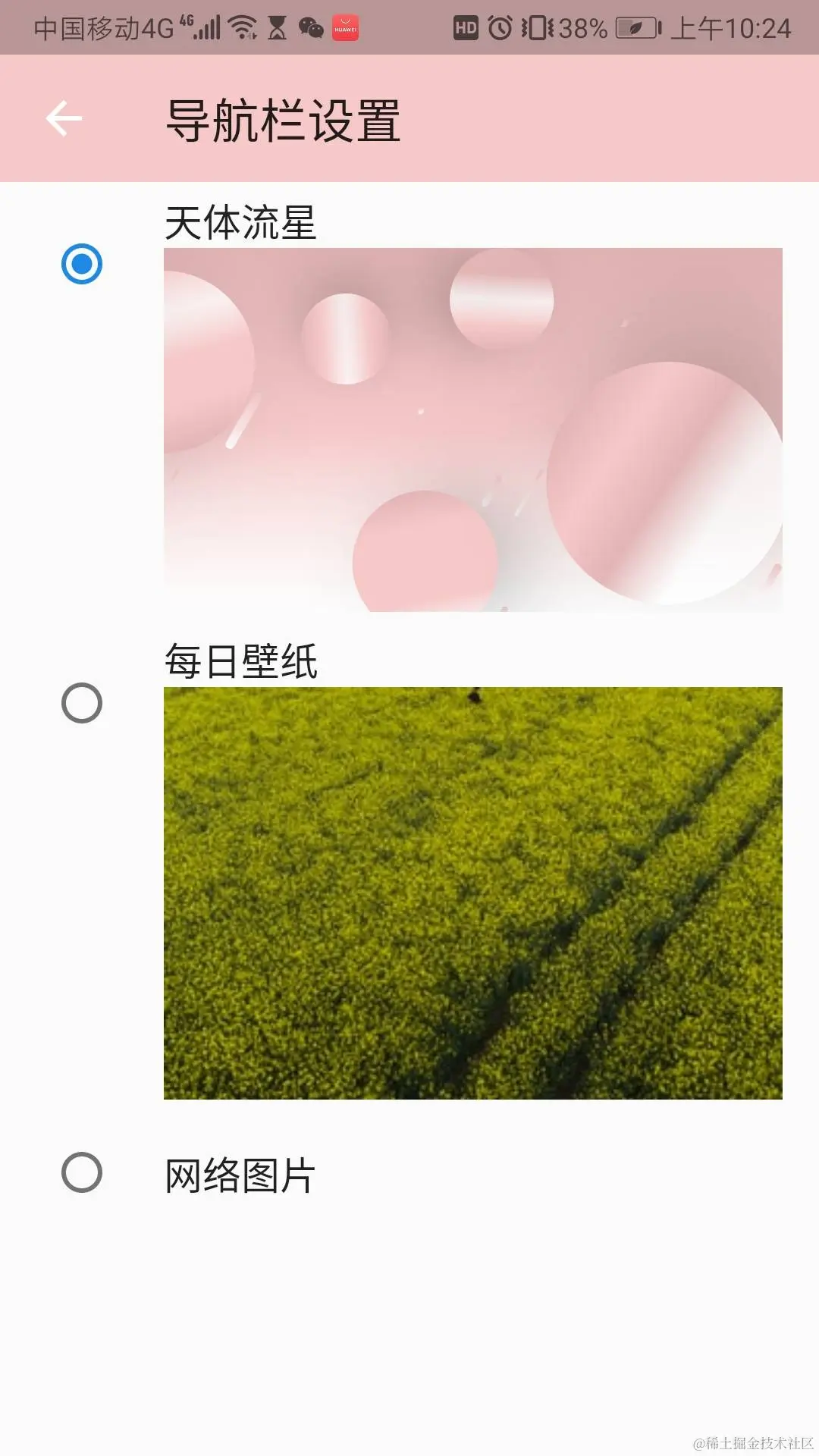Tap the green 每日壁纸 preview image
819x1456 pixels.
coord(472,893)
